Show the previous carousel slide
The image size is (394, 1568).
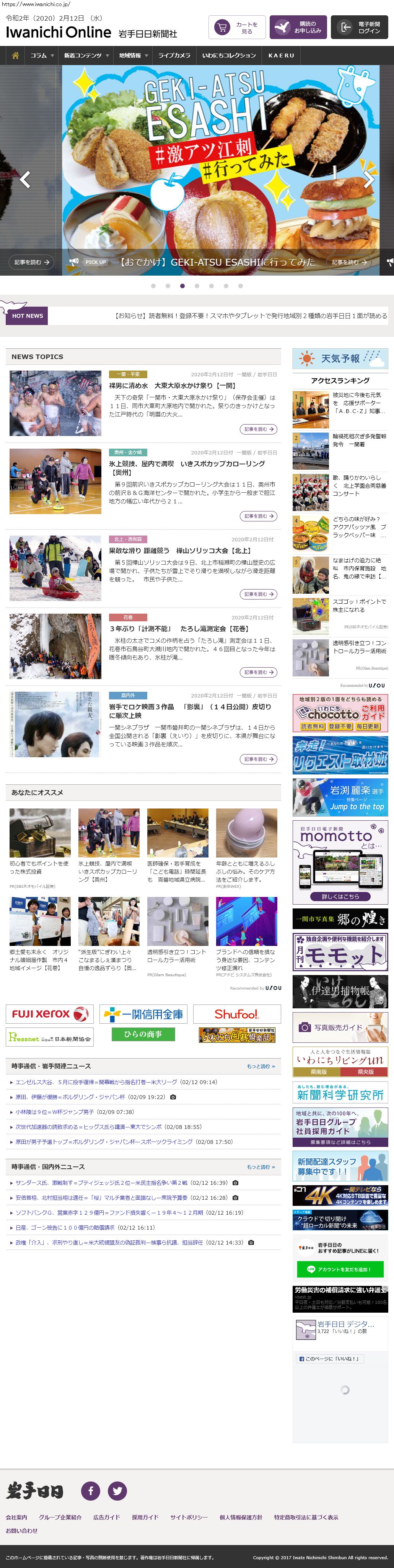pyautogui.click(x=25, y=180)
